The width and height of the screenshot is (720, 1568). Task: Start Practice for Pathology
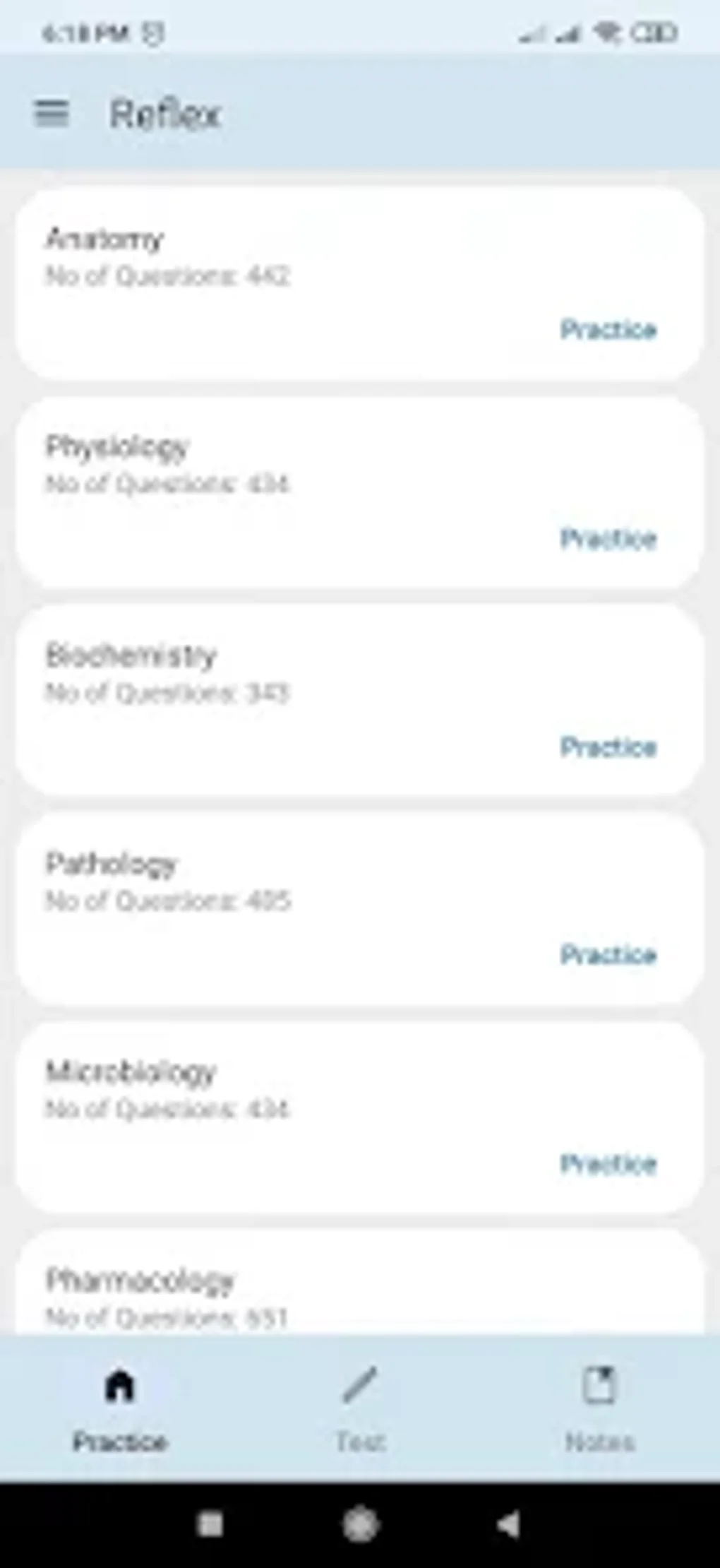click(608, 956)
